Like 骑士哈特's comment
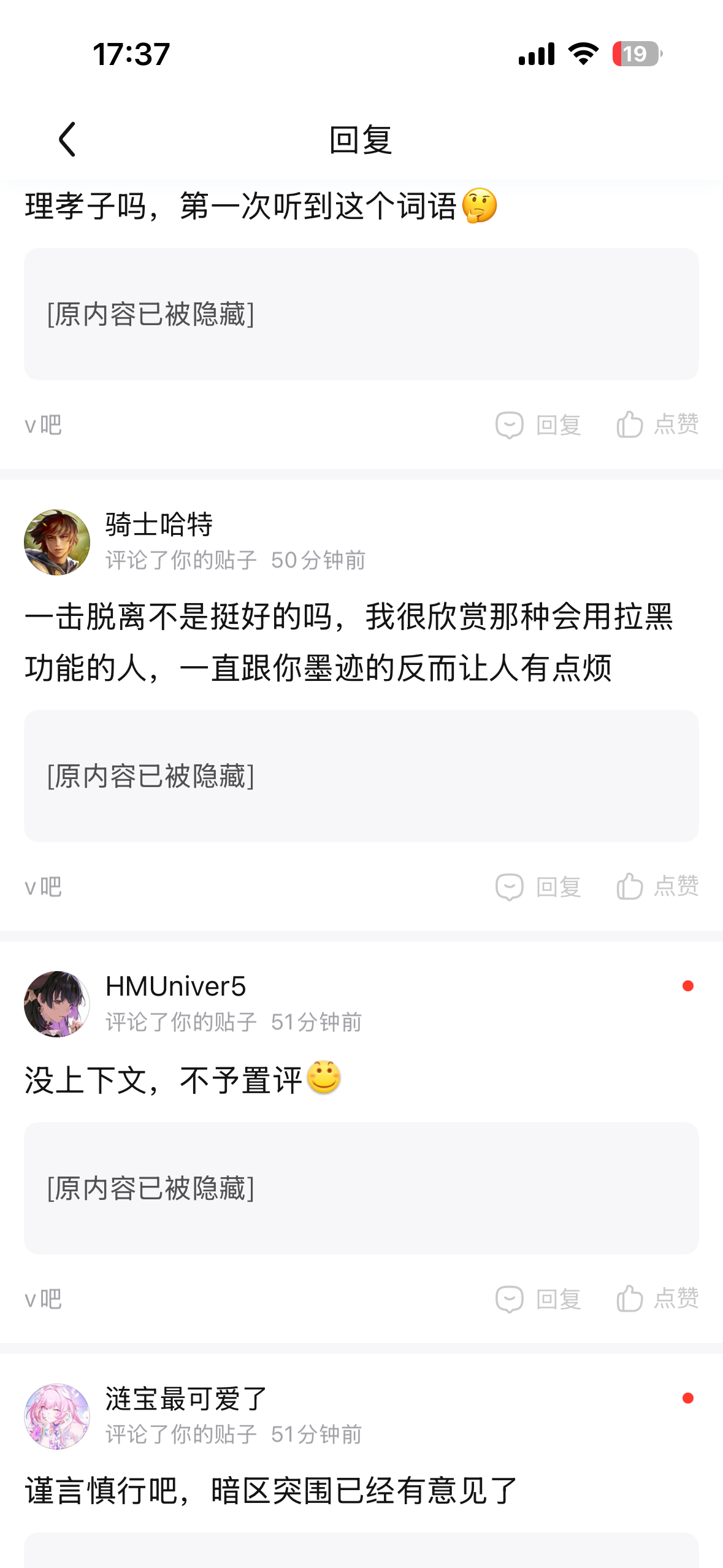Screen dimensions: 723x1568 [x=657, y=887]
